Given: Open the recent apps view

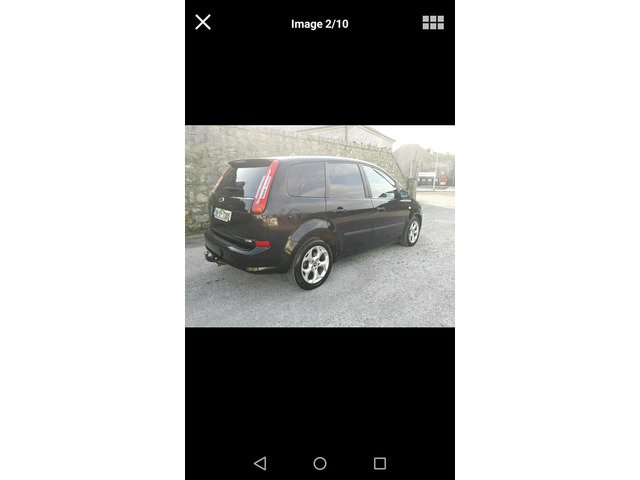Looking at the screenshot, I should click(380, 463).
